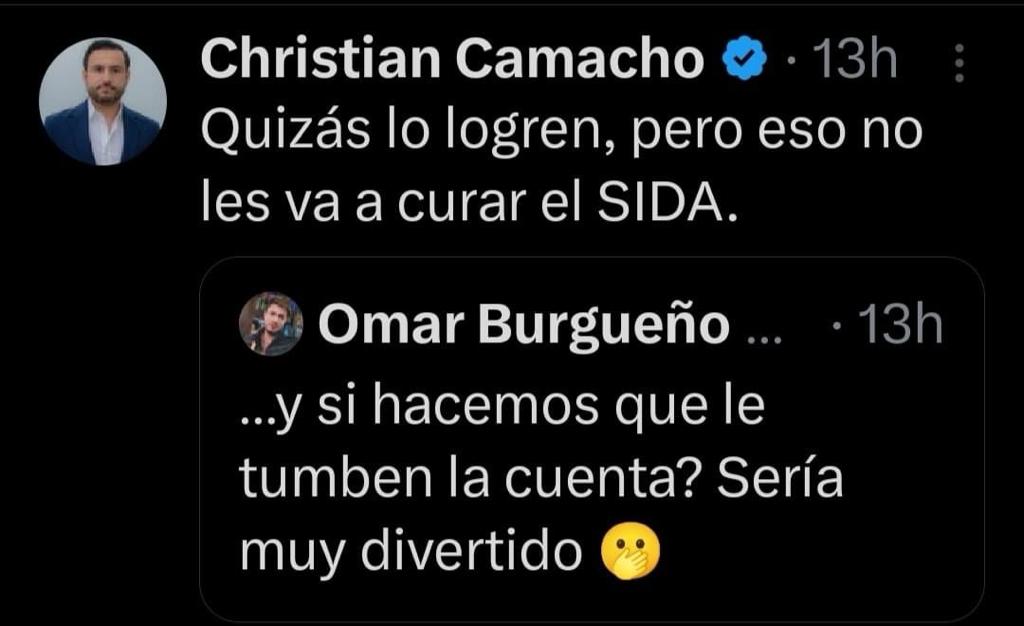1024x626 pixels.
Task: Open the overflow menu on Christian Camacho's tweet
Action: pyautogui.click(x=960, y=65)
